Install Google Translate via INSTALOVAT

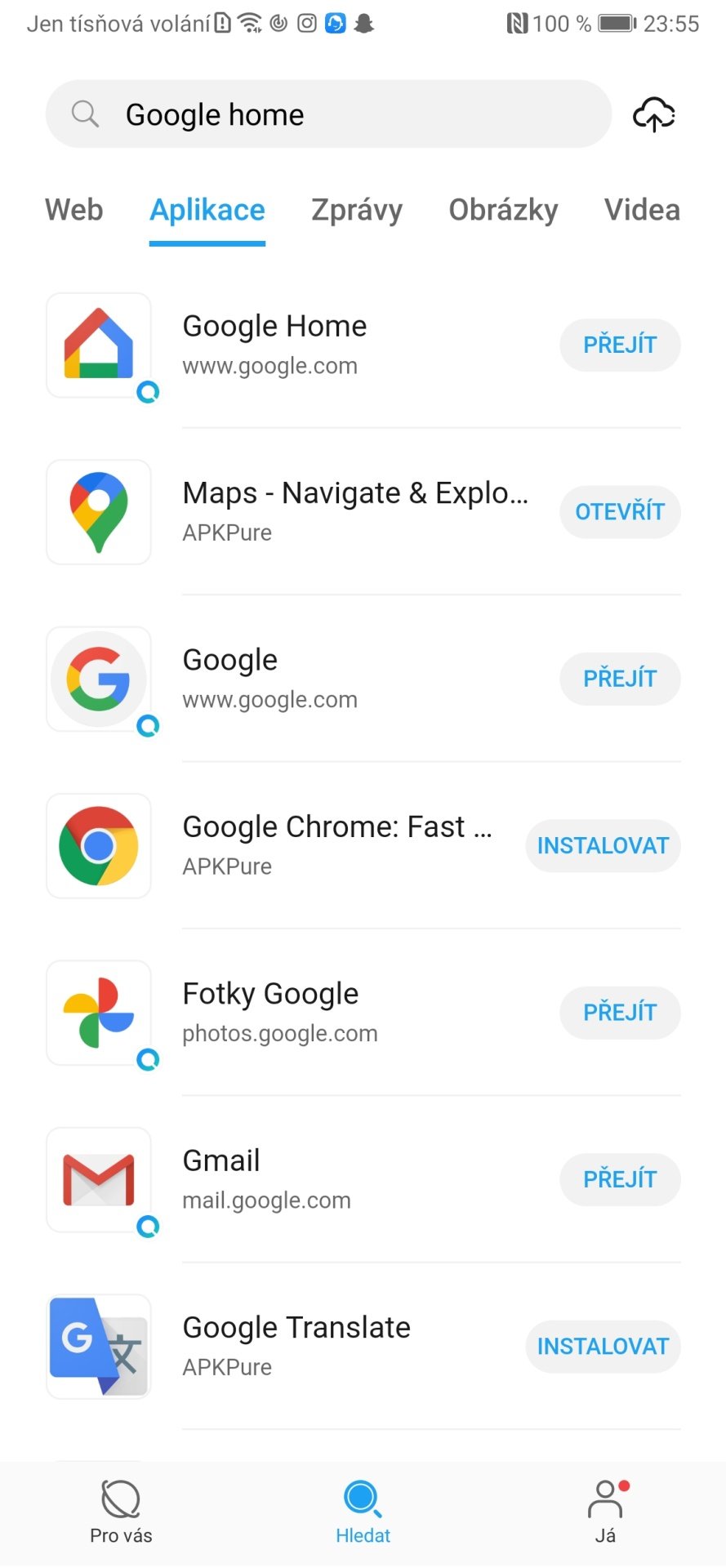click(603, 1347)
